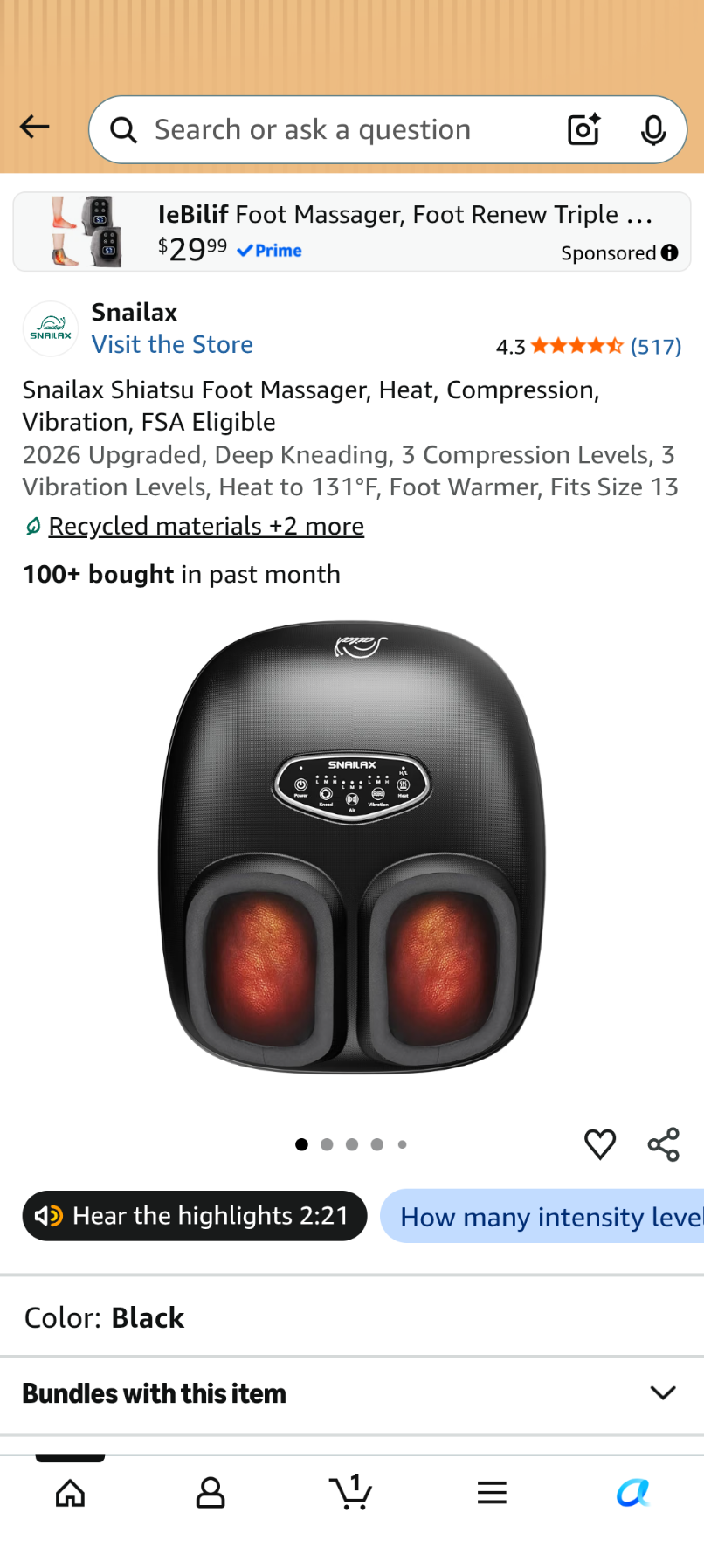The height and width of the screenshot is (1568, 704).
Task: Play Hear the highlights audio
Action: click(x=195, y=1215)
